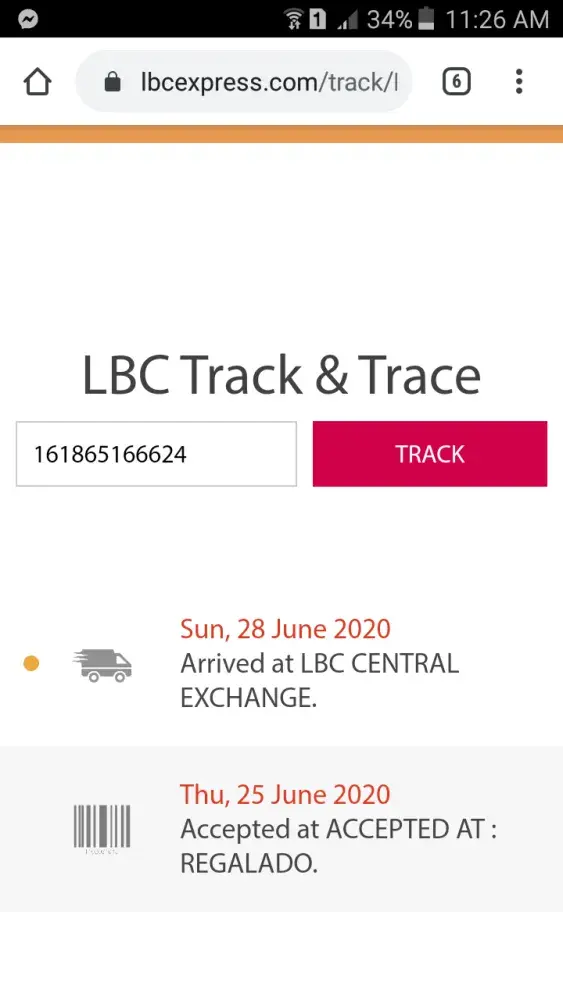Open the tab switcher showing 6 tabs

pyautogui.click(x=456, y=82)
